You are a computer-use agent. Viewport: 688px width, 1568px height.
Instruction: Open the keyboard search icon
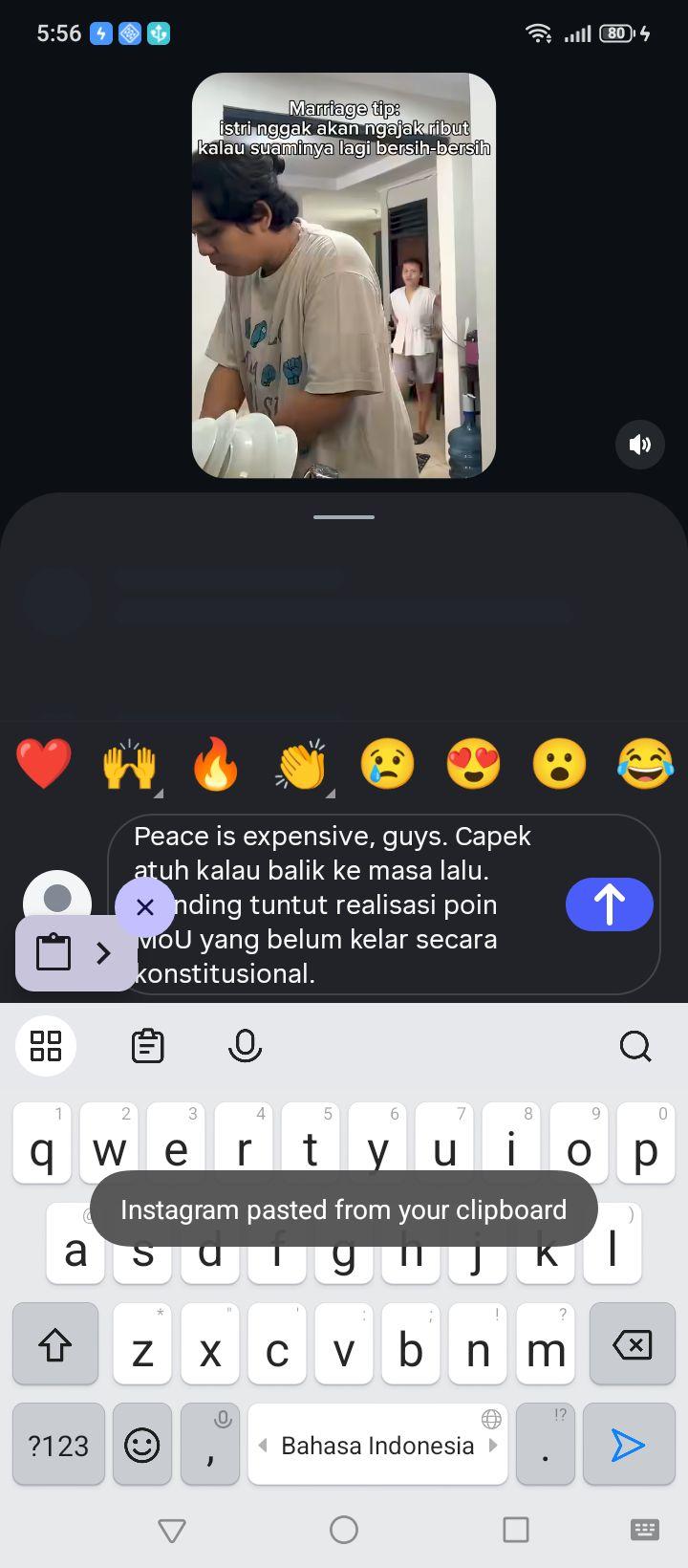635,1046
